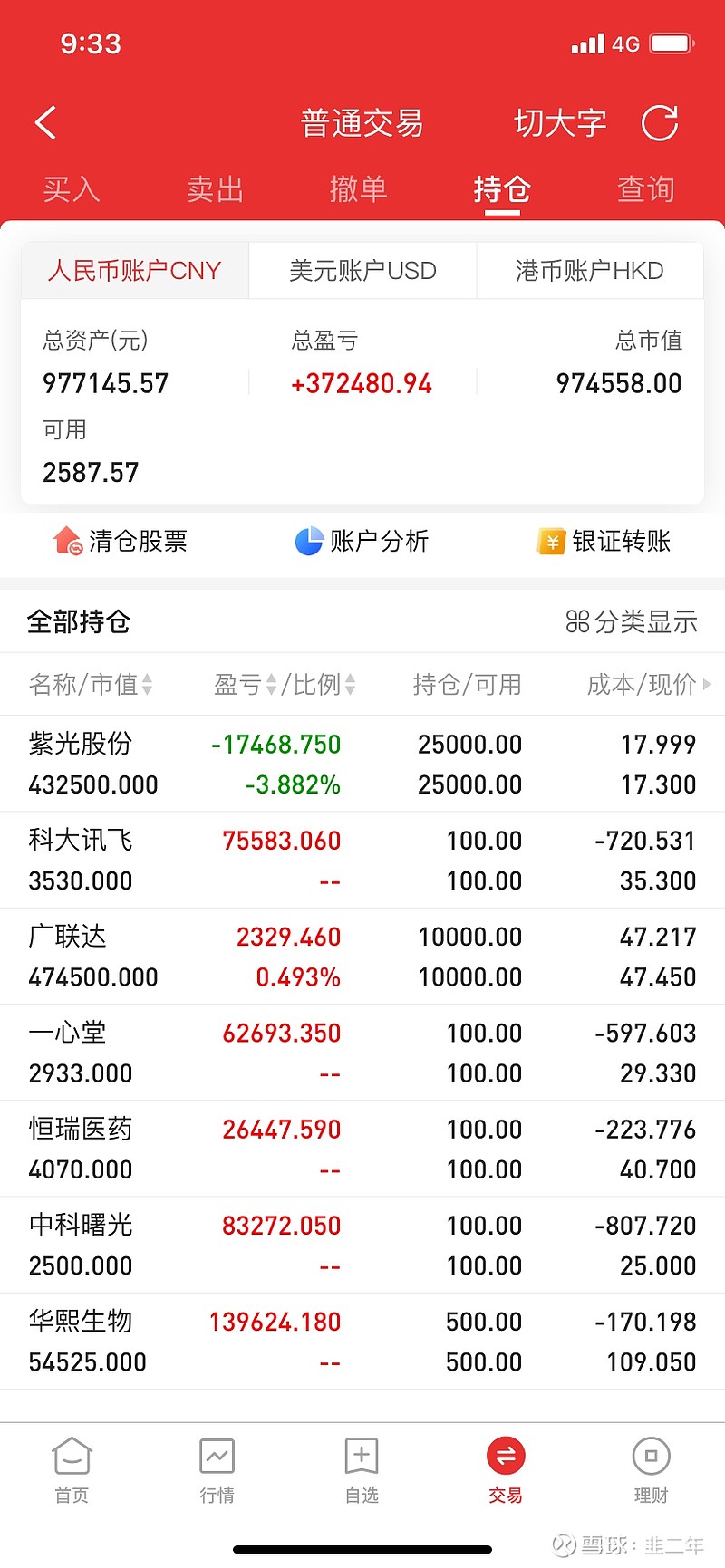Open 银证转账 transfer
The width and height of the screenshot is (725, 1568).
tap(604, 541)
